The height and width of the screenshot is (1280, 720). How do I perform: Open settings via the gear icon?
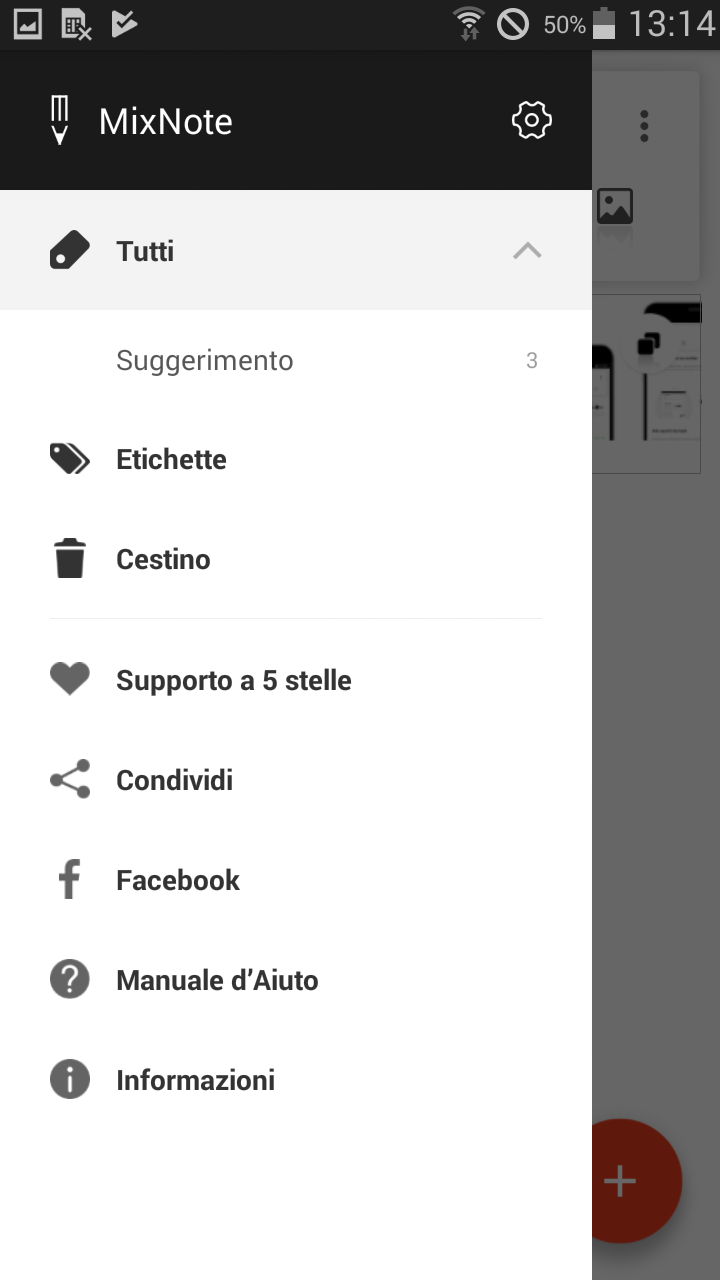531,120
